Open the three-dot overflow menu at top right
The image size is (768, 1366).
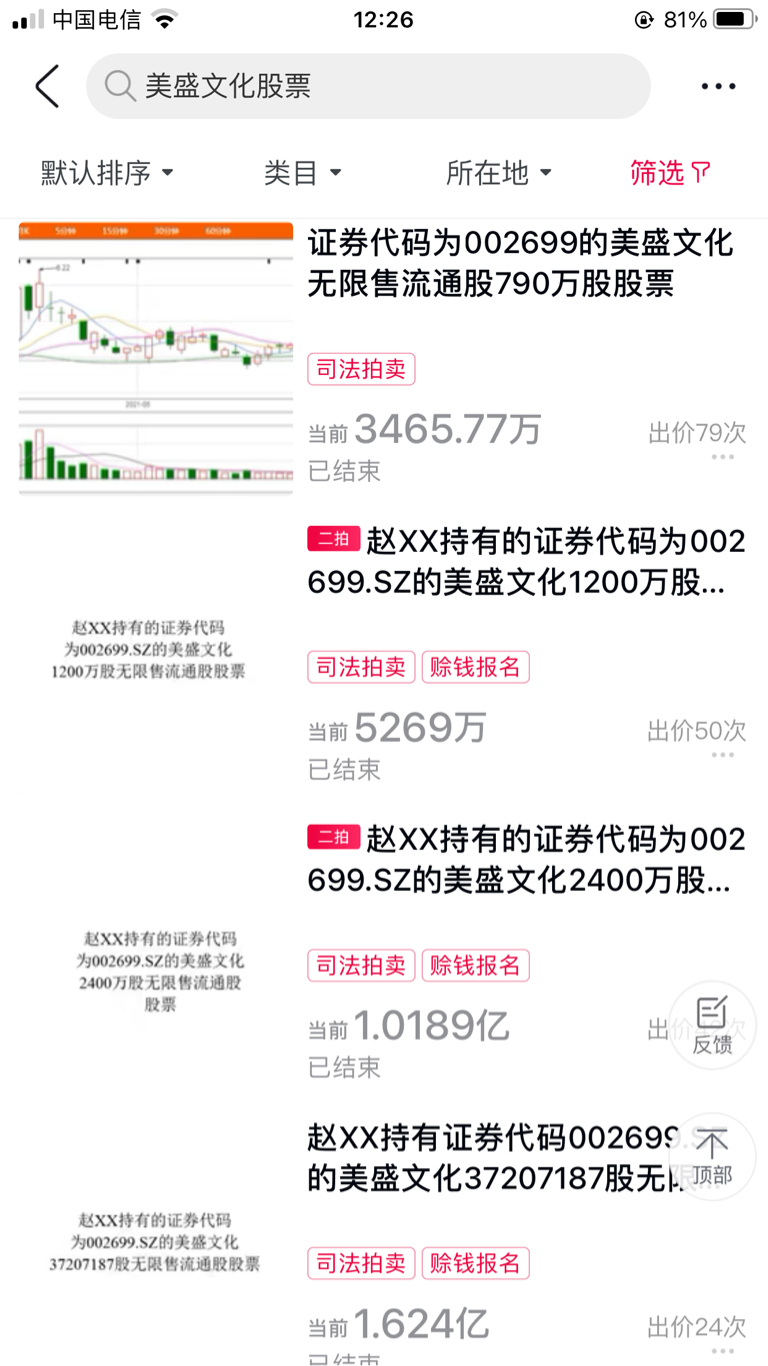(x=718, y=86)
